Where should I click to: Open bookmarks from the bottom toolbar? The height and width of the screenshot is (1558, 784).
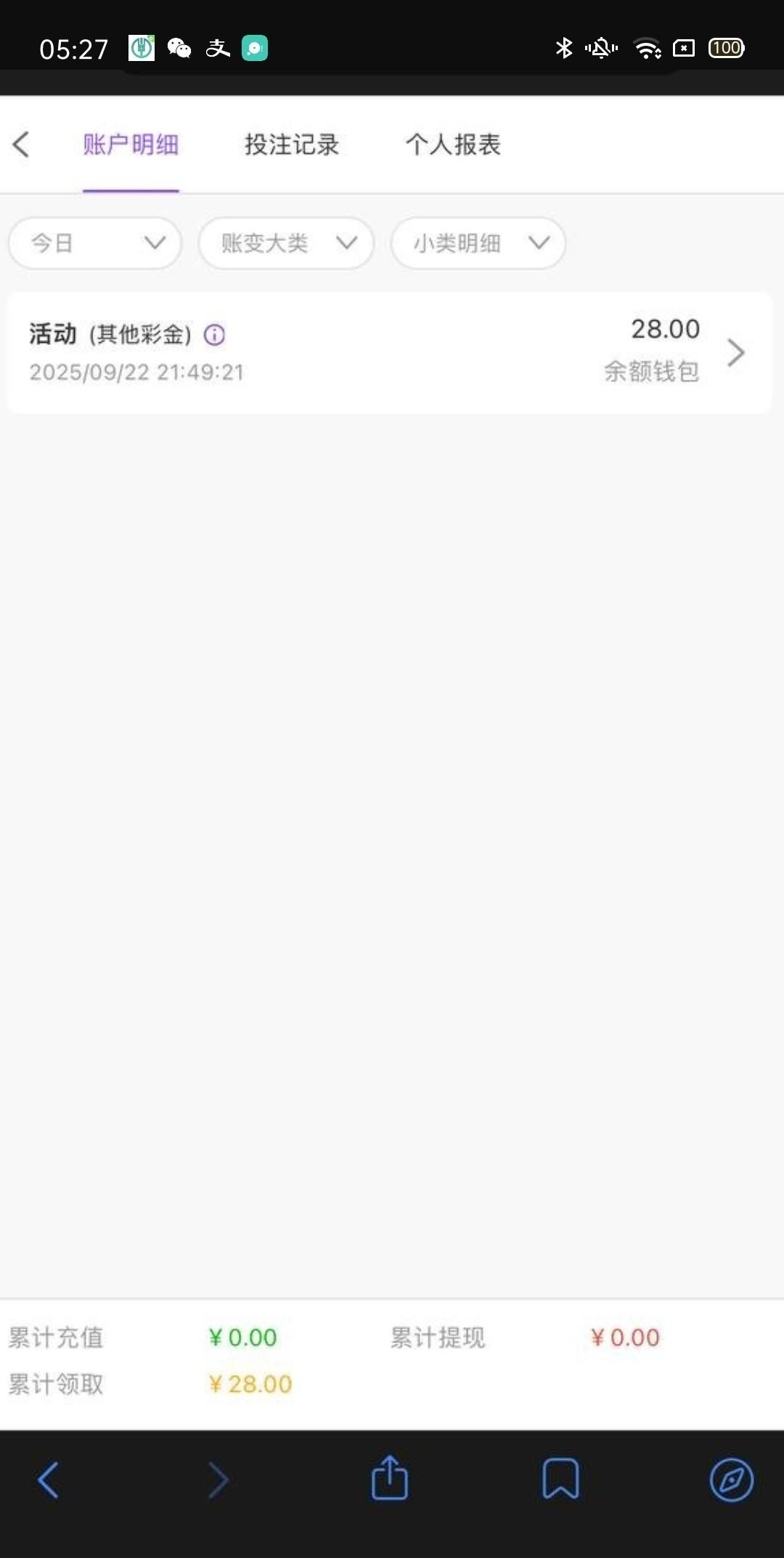pos(560,1479)
